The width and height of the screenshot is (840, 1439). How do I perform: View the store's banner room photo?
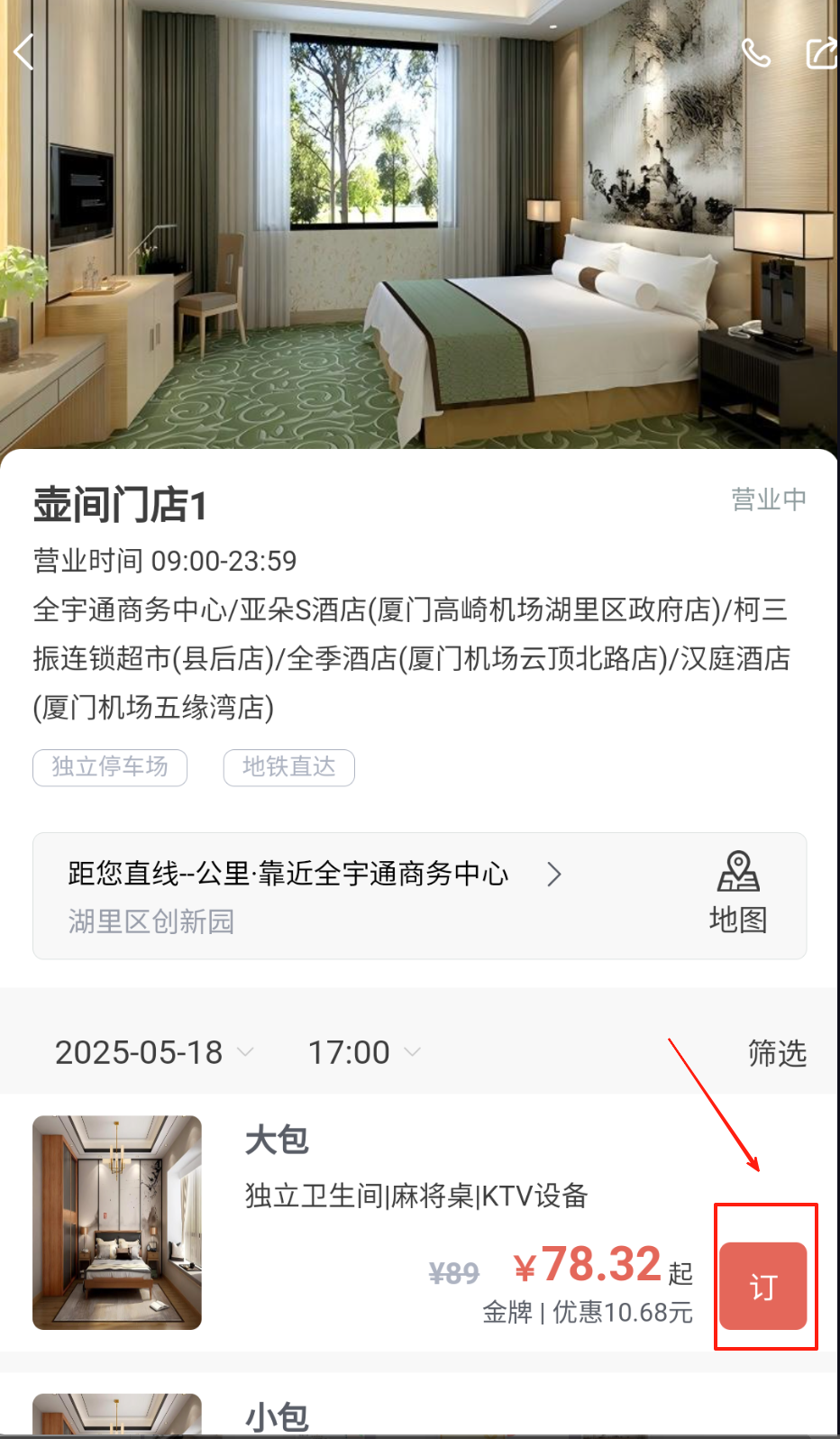coord(420,225)
